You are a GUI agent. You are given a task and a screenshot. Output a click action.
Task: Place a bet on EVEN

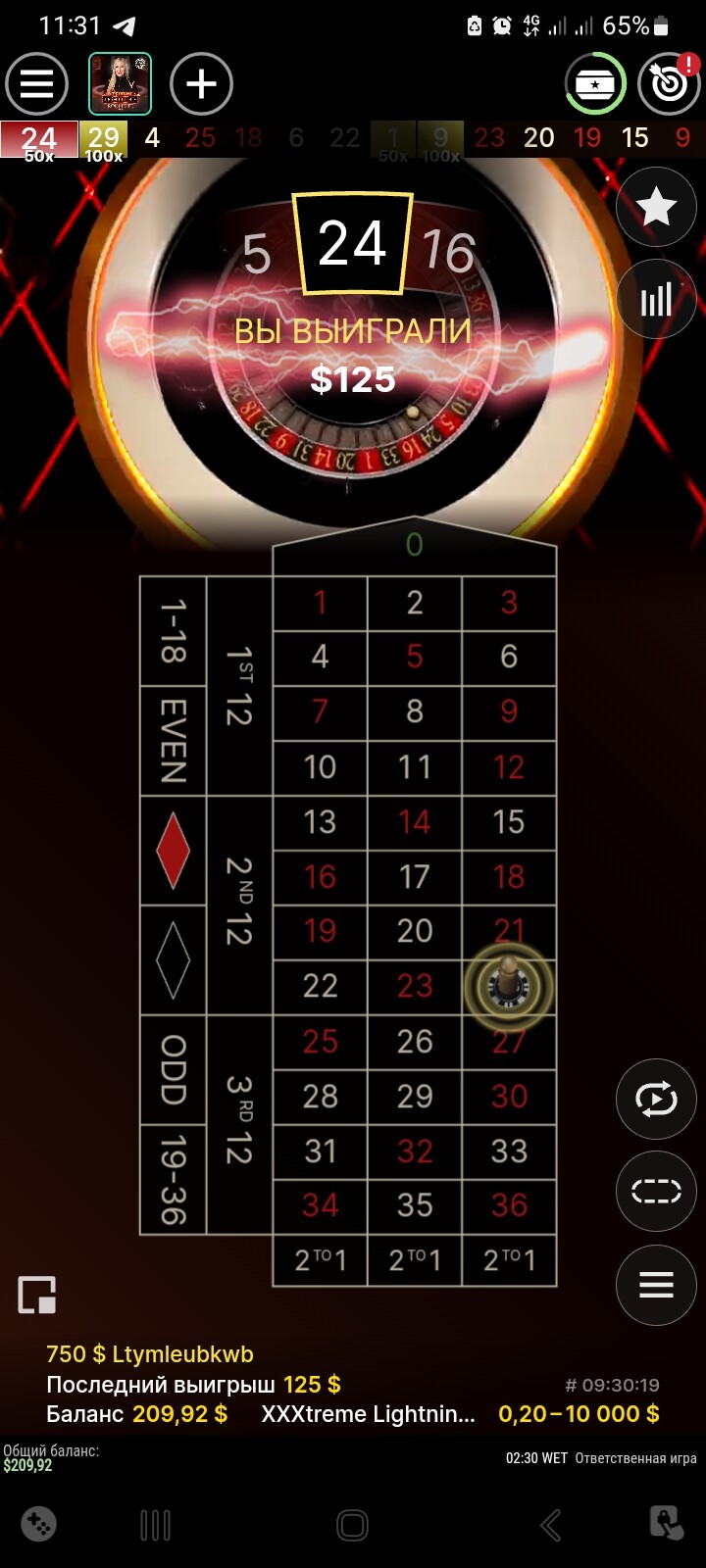pyautogui.click(x=174, y=741)
